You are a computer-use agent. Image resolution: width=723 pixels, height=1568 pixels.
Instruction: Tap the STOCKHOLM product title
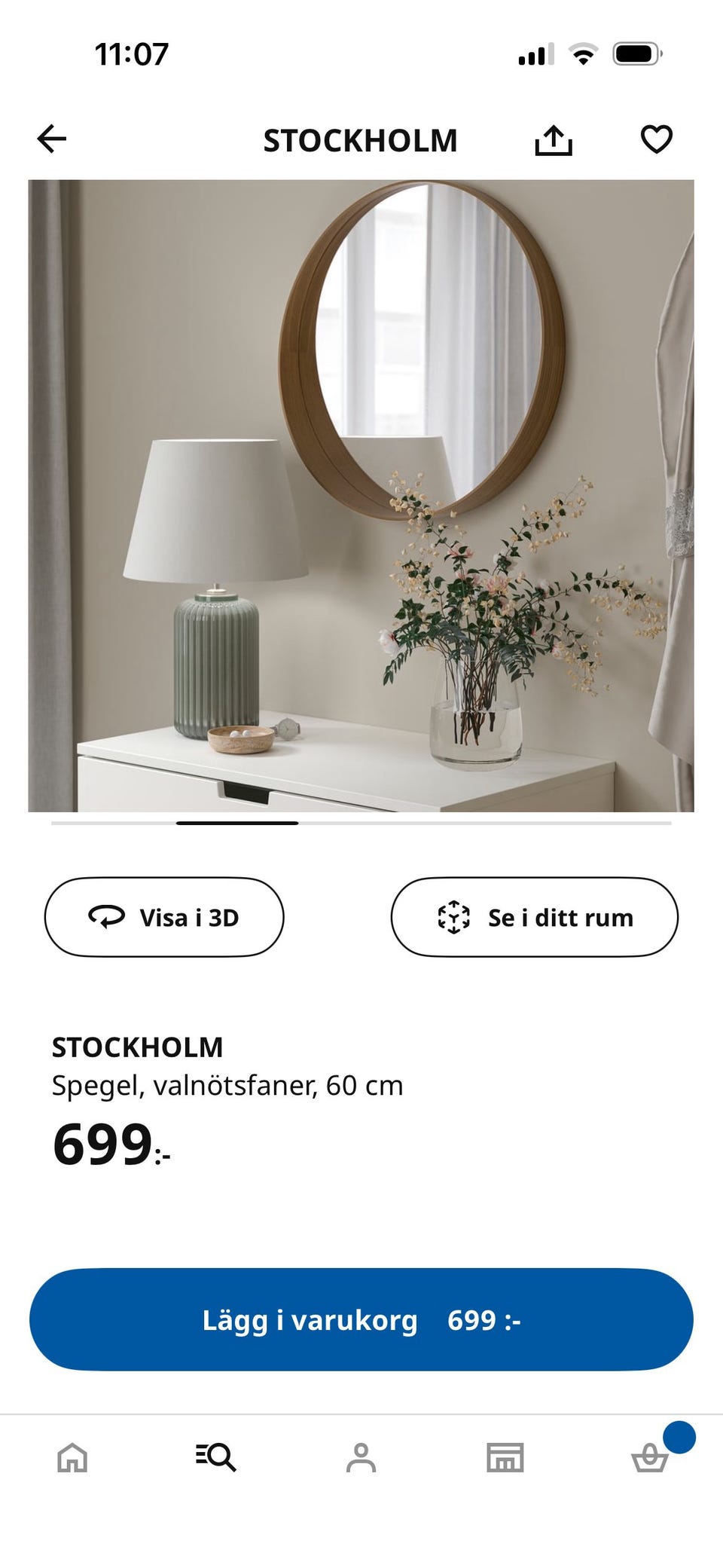[x=138, y=1046]
